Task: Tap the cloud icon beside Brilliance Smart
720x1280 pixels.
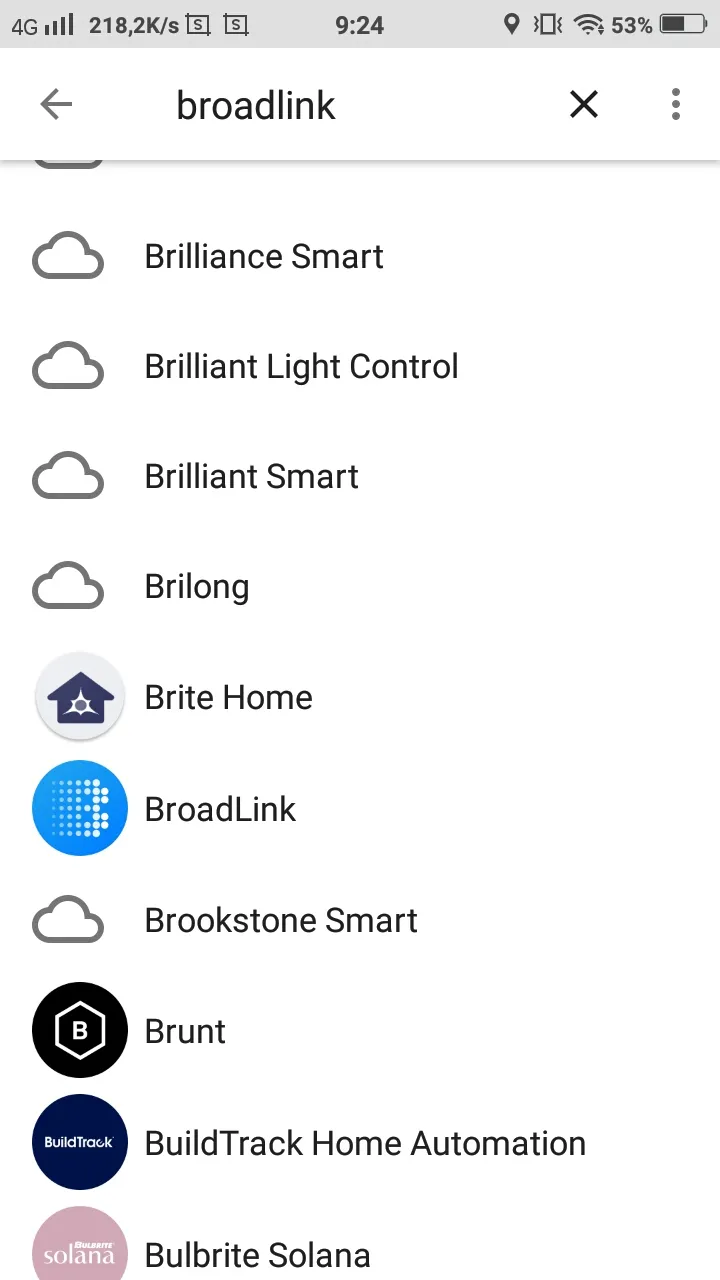Action: point(67,256)
